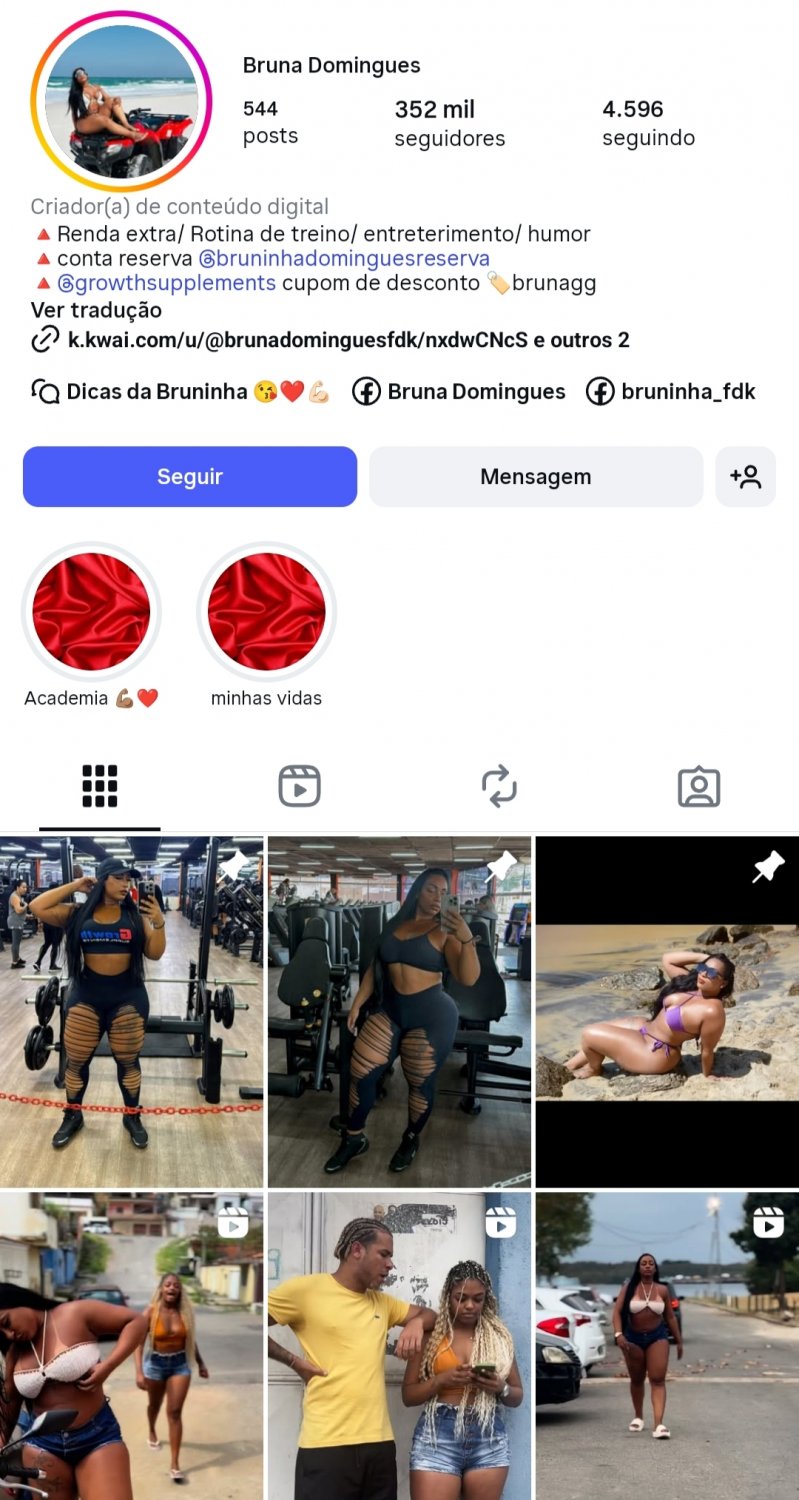The width and height of the screenshot is (799, 1500).
Task: Click the pin marker on the purple bikini post
Action: coord(768,866)
